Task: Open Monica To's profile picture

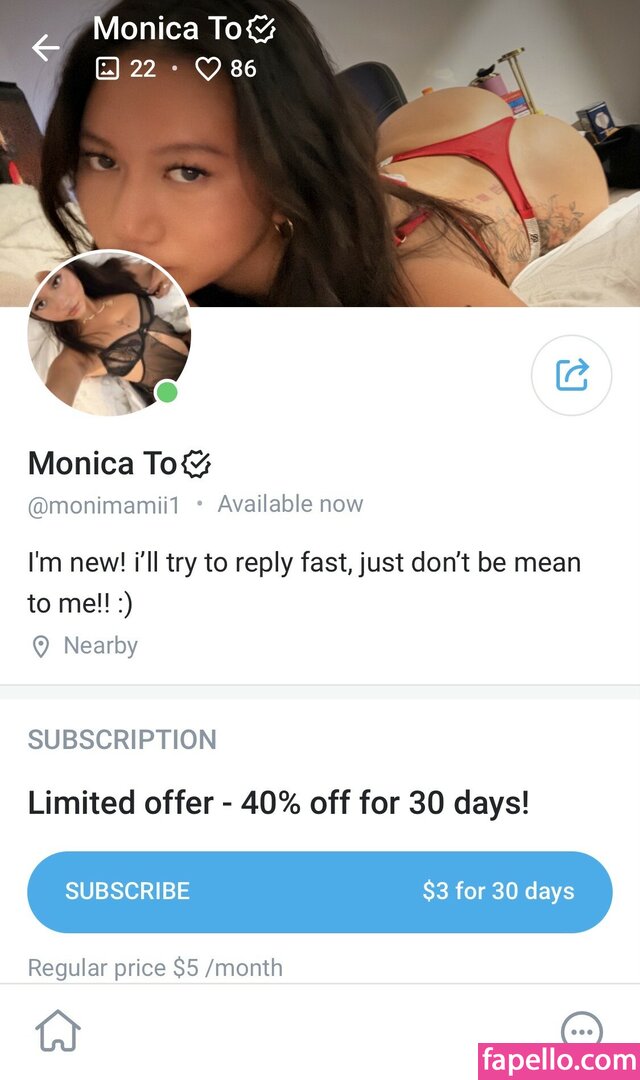Action: point(108,333)
